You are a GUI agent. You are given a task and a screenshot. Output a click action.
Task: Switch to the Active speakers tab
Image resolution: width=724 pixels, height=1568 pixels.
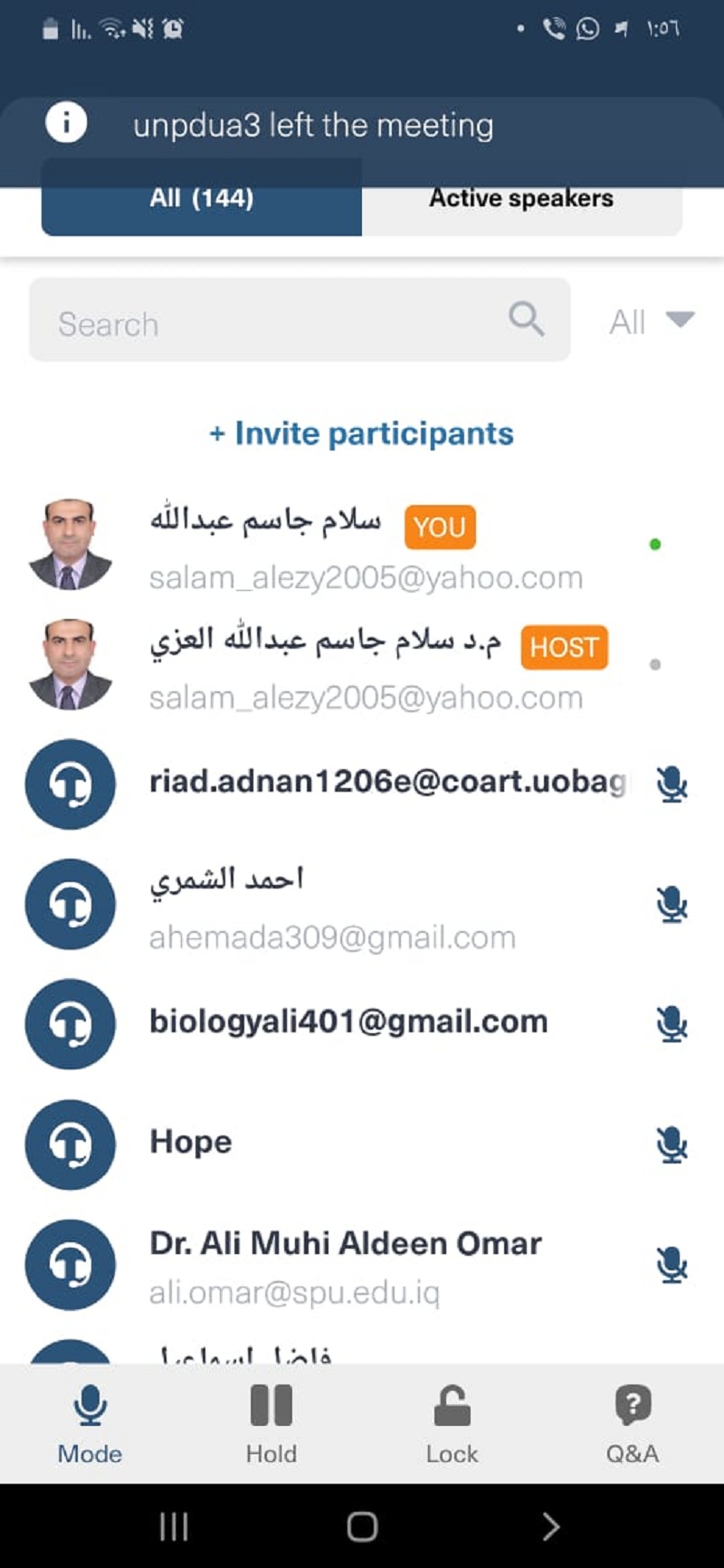[521, 199]
